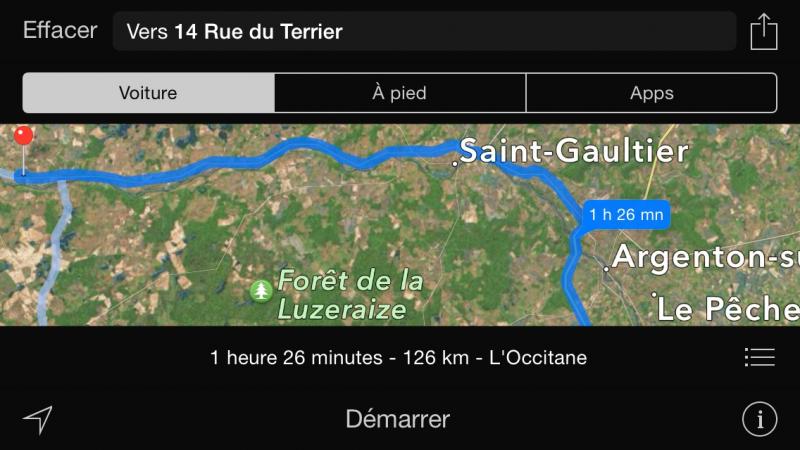800x450 pixels.
Task: Tap Démarrer to start navigation
Action: (x=398, y=419)
